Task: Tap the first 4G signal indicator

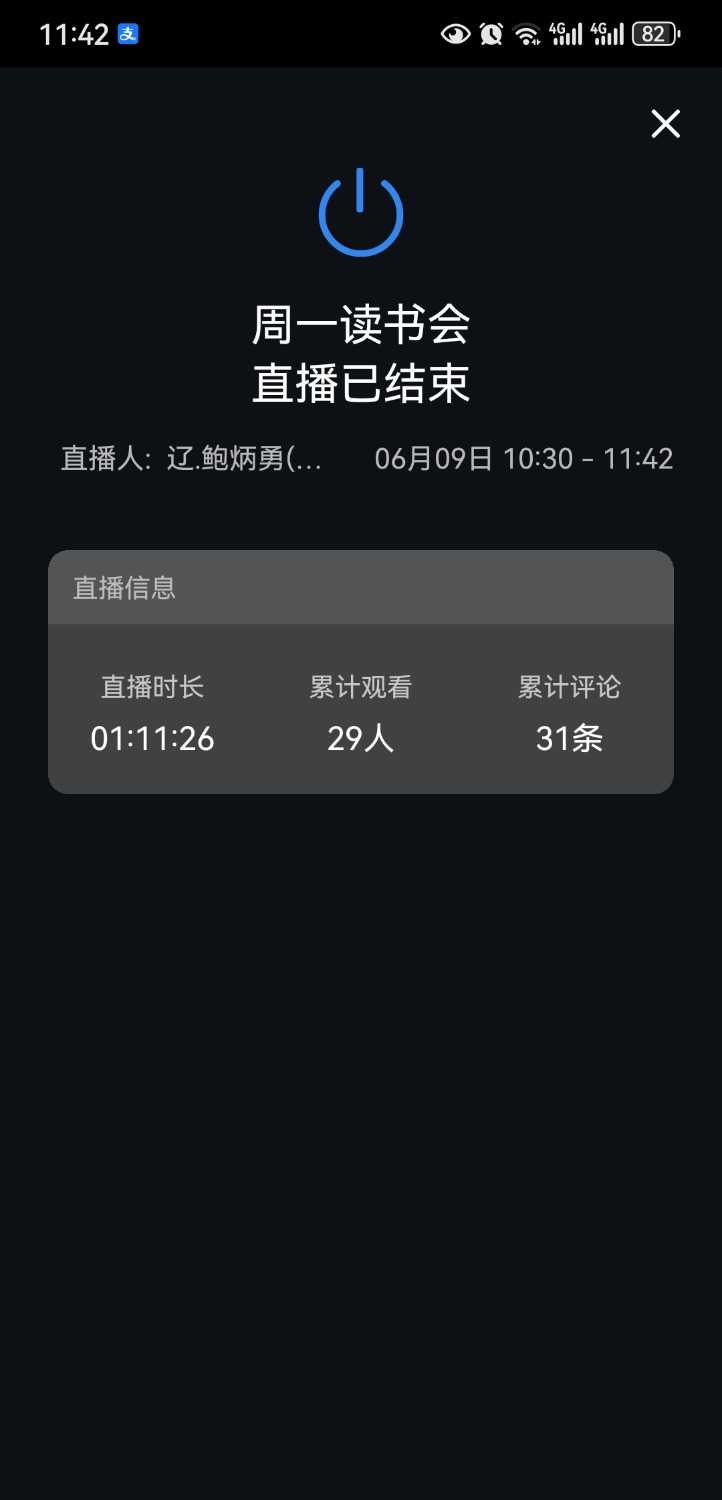Action: click(567, 33)
